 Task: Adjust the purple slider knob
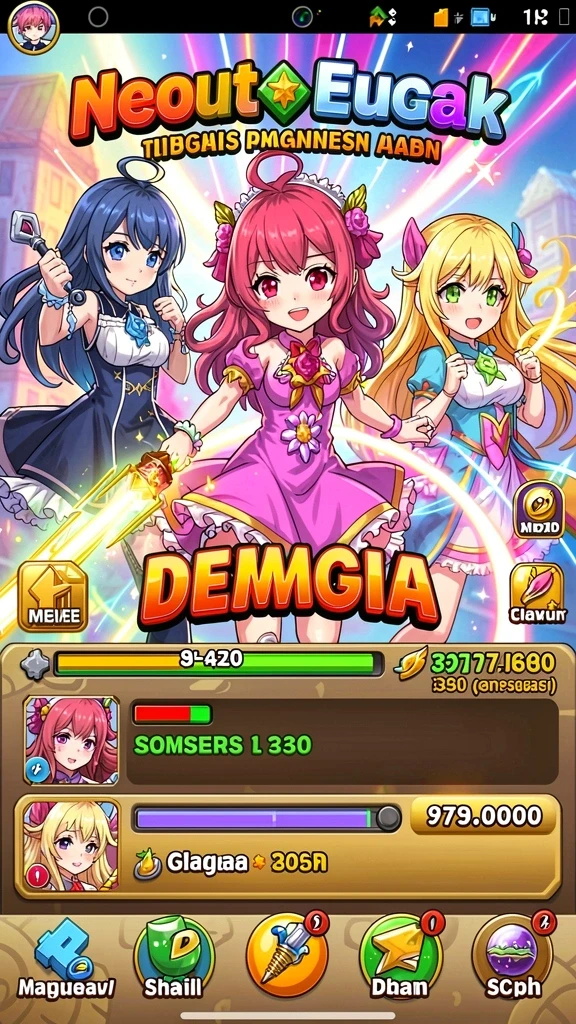tap(388, 818)
